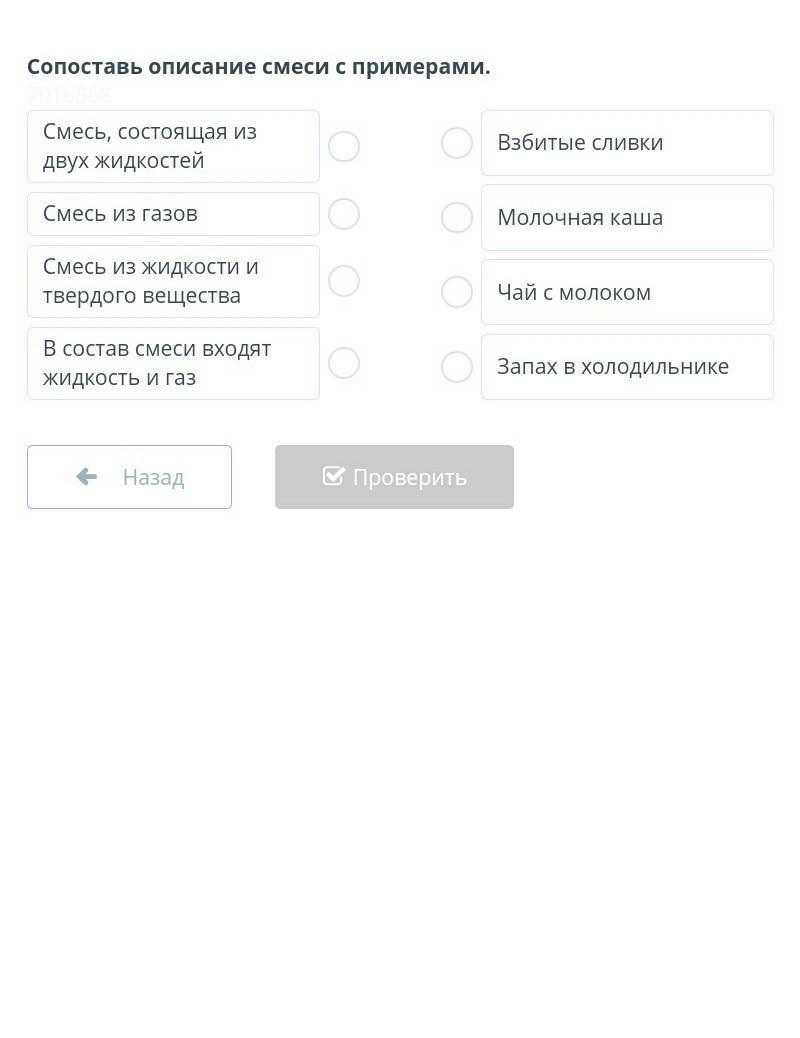Select the circle beside 'Смесь из газов'
Image resolution: width=800 pixels, height=1038 pixels.
(x=344, y=214)
